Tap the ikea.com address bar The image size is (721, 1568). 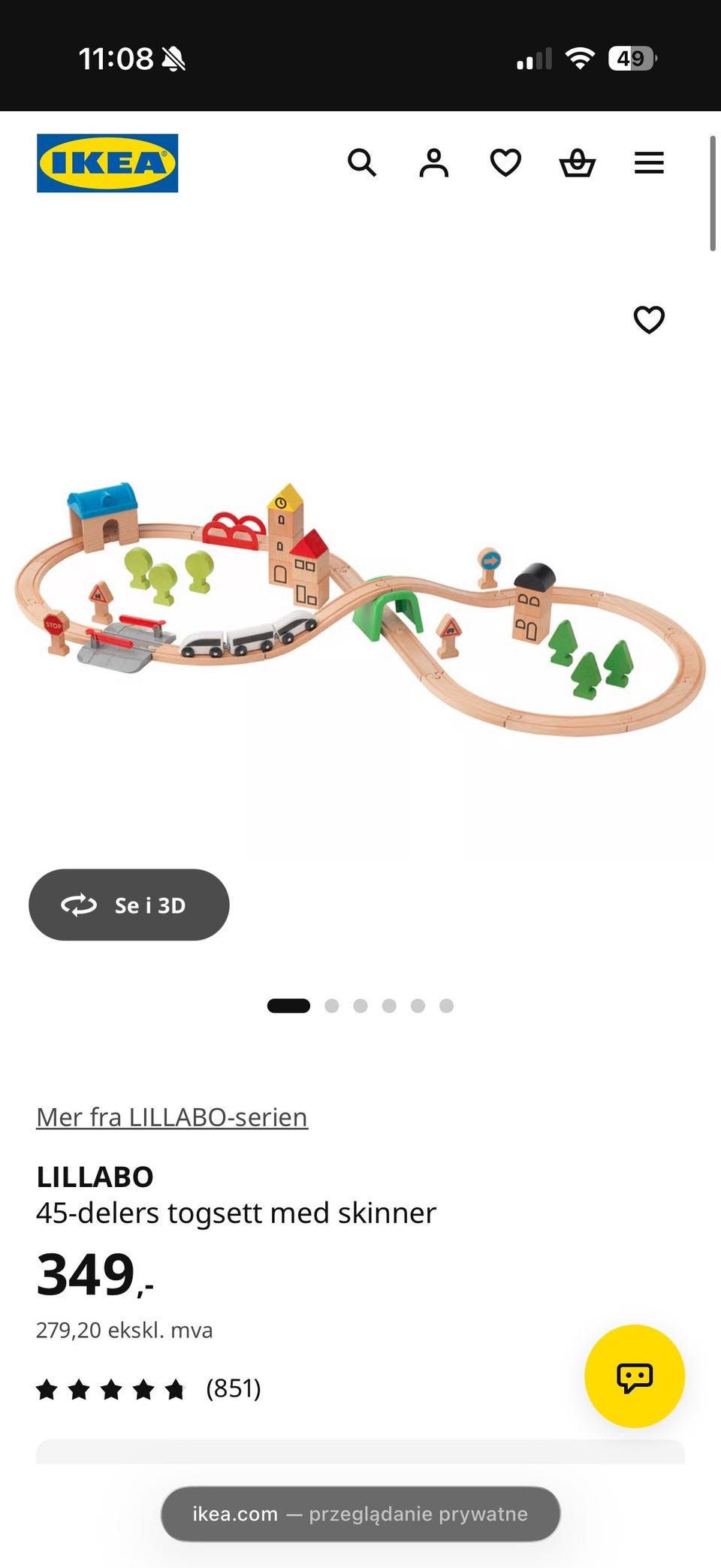click(x=360, y=1514)
